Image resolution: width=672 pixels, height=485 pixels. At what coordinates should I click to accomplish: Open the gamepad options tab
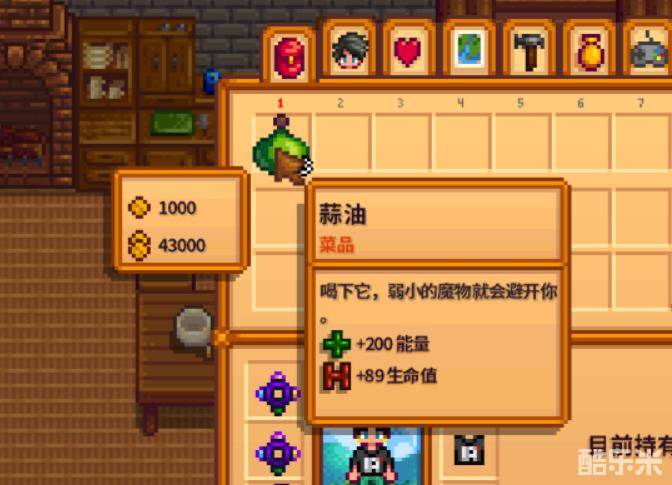[x=646, y=50]
